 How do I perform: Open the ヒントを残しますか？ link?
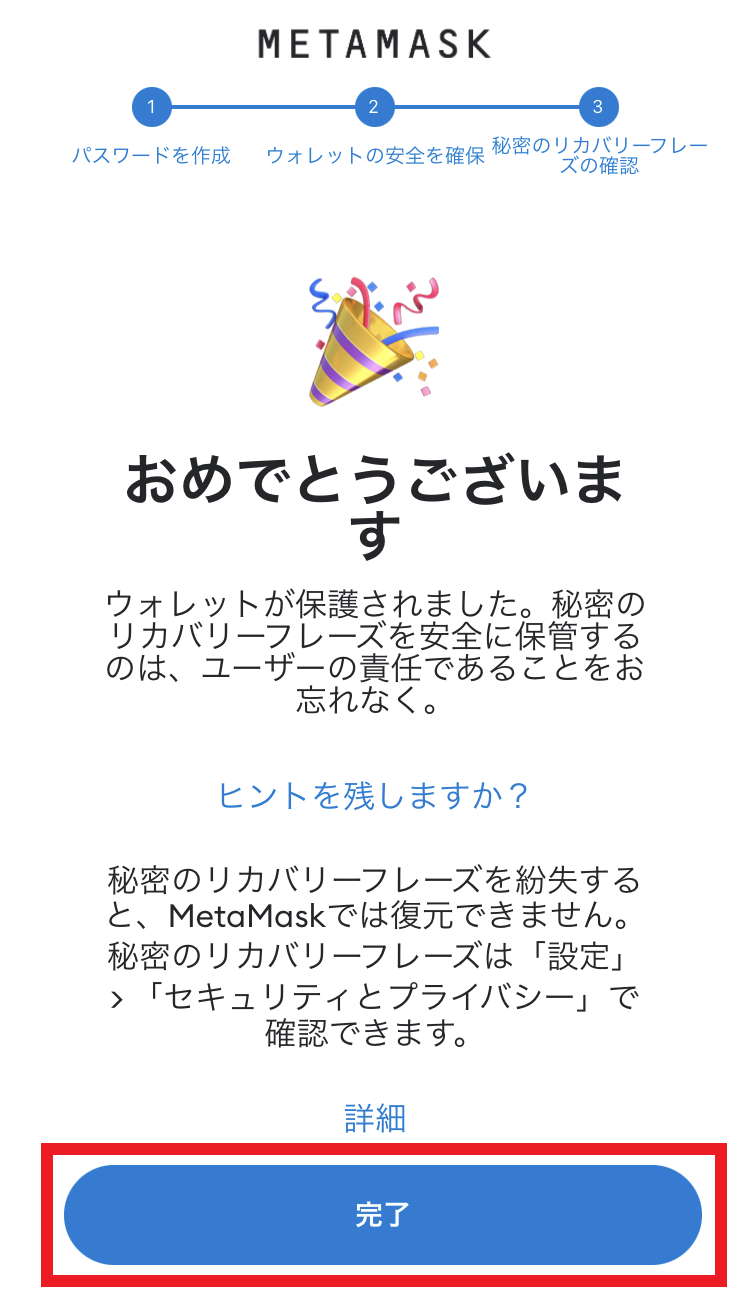[374, 796]
